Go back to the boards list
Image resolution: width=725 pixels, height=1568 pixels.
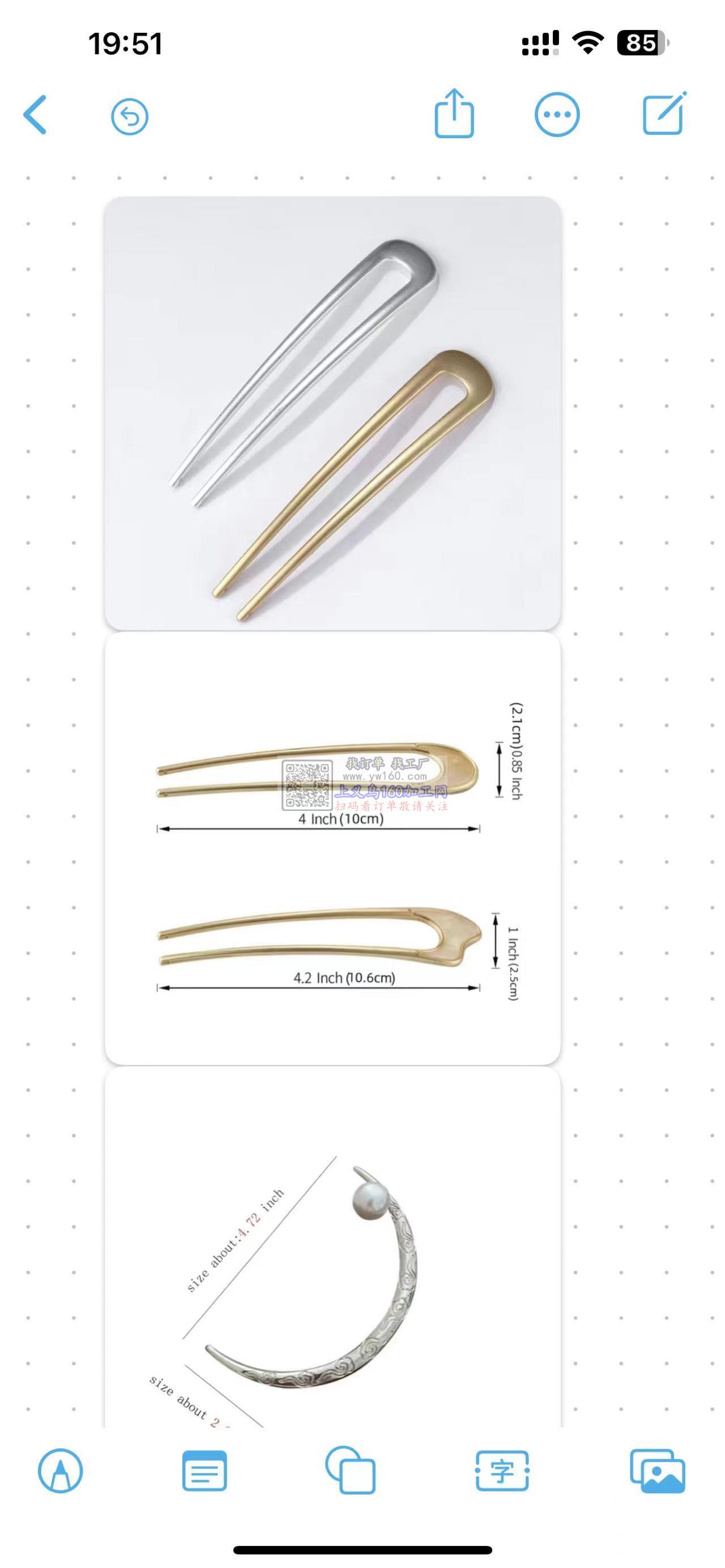tap(35, 114)
